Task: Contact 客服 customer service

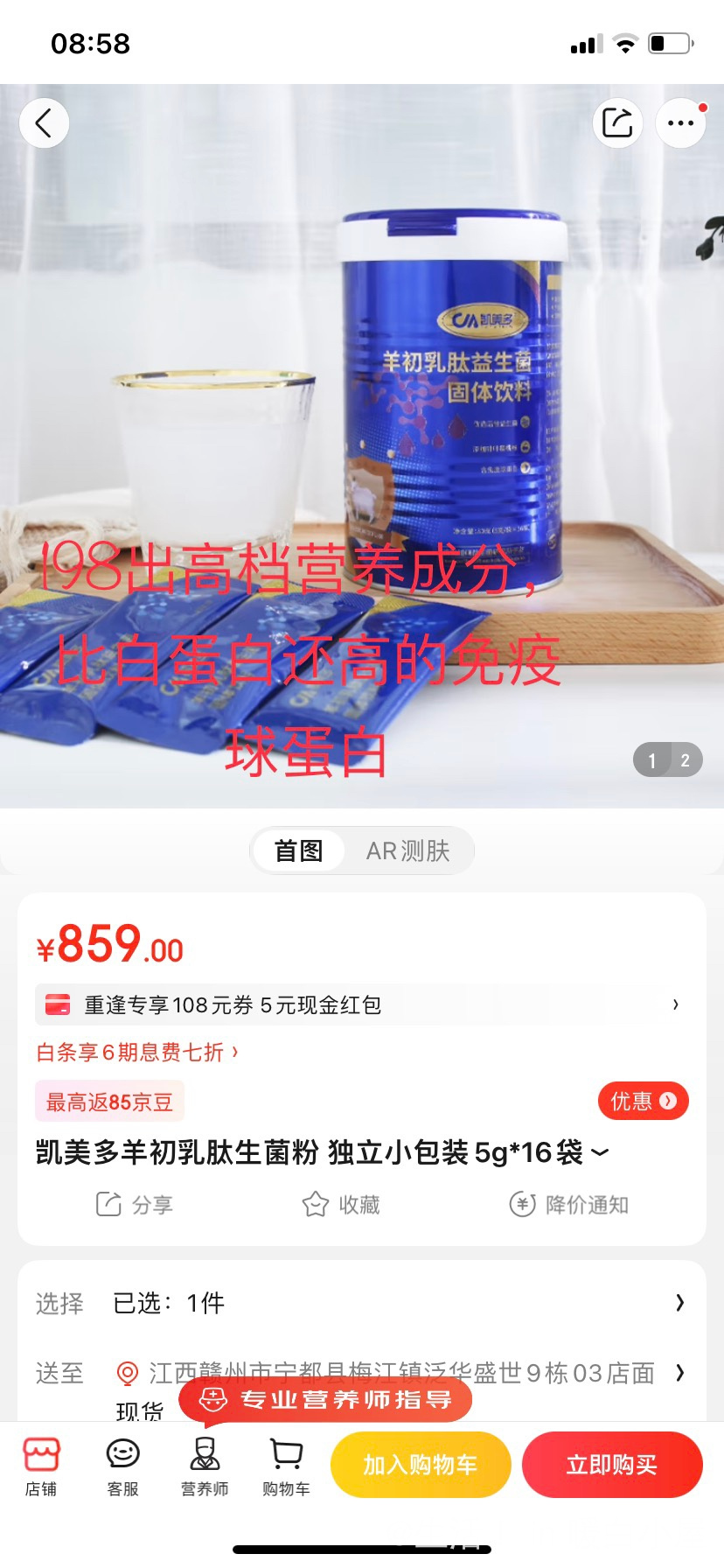Action: pos(122,1466)
